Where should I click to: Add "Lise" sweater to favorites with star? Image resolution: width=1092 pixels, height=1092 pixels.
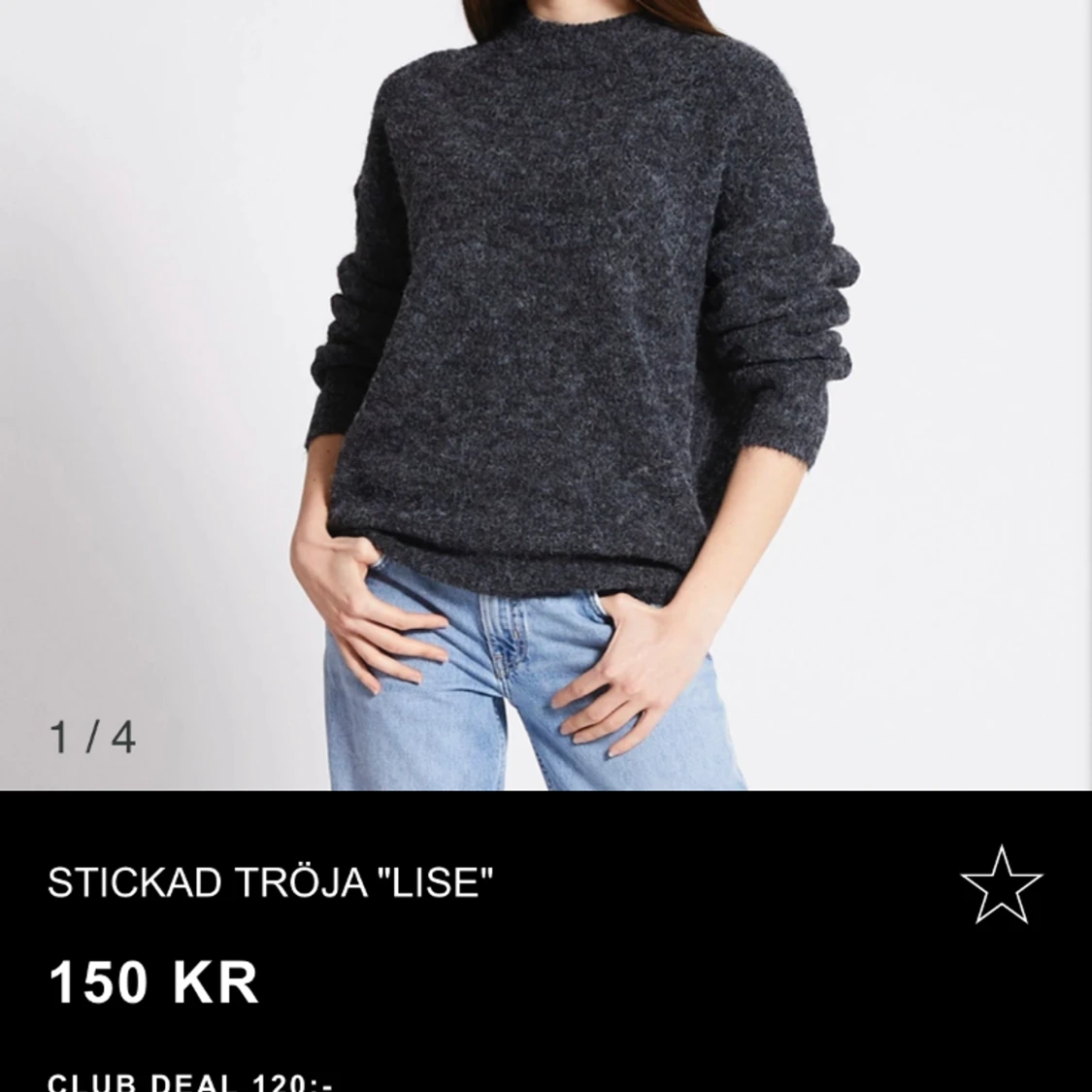[x=1001, y=884]
